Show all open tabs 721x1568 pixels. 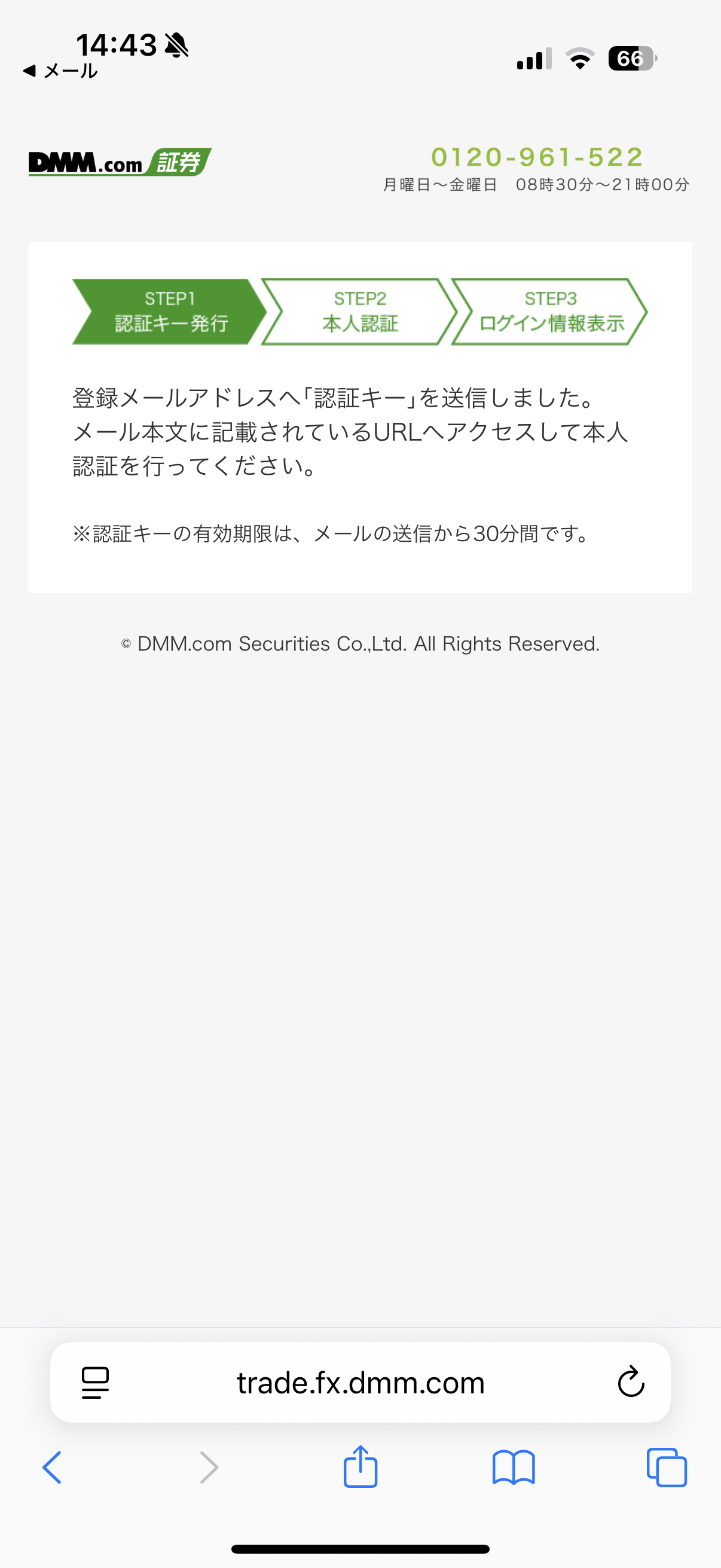666,1468
